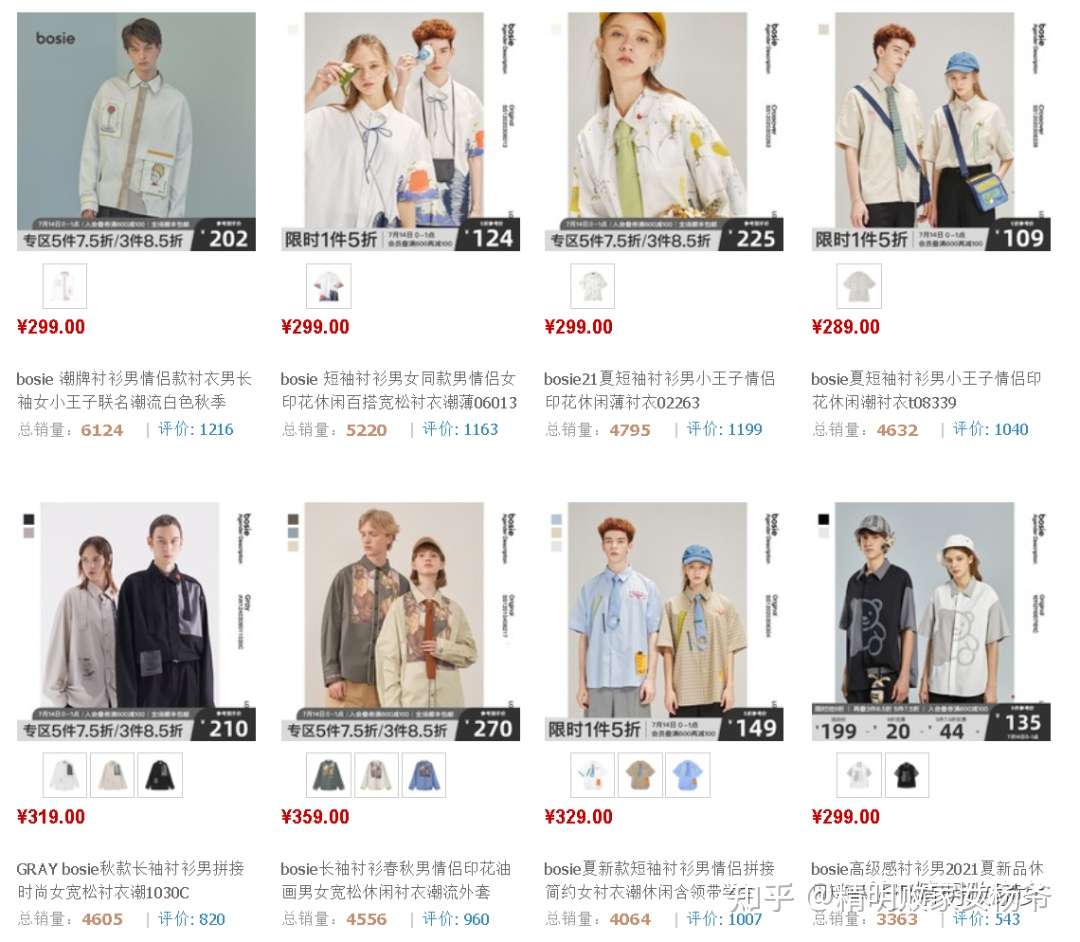Image resolution: width=1080 pixels, height=942 pixels.
Task: Open the product image priced 124
Action: point(400,130)
